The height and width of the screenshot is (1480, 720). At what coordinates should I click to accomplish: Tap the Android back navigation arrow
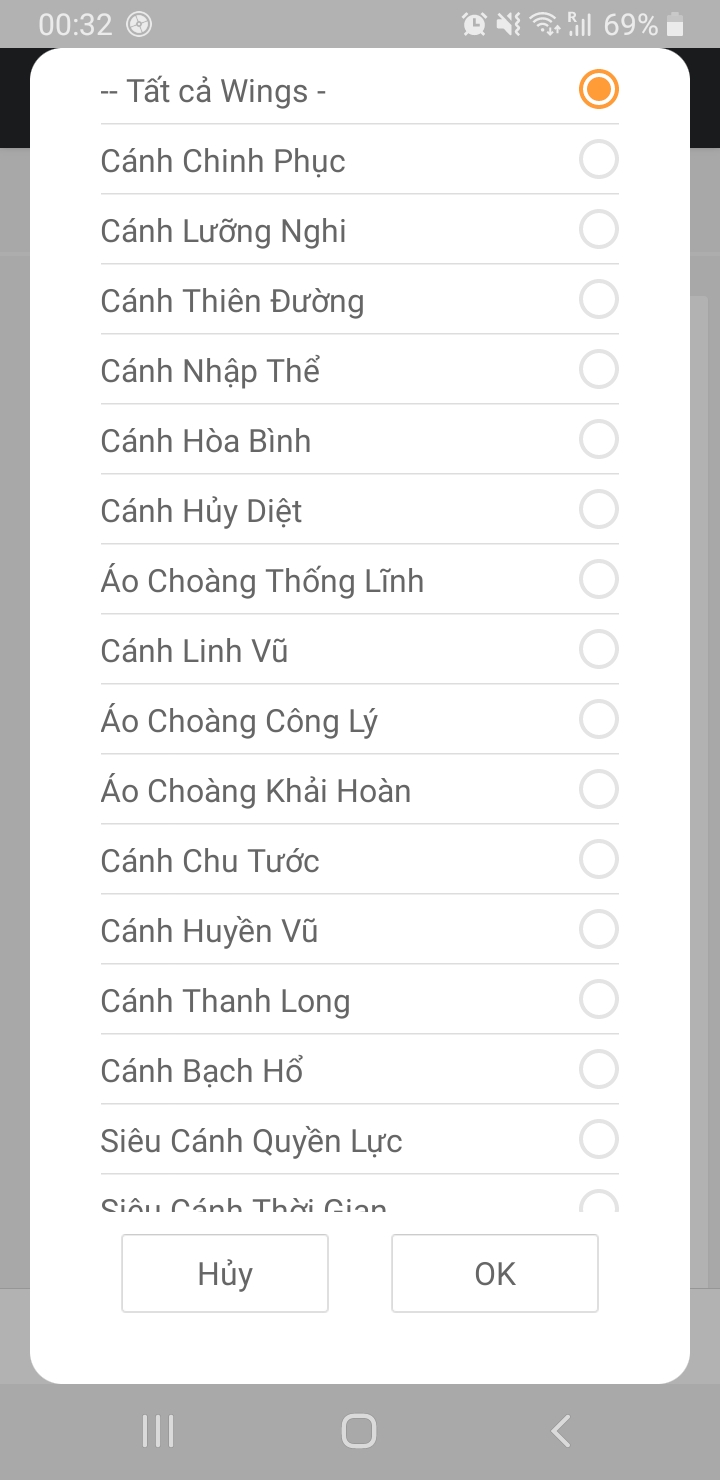tap(560, 1429)
